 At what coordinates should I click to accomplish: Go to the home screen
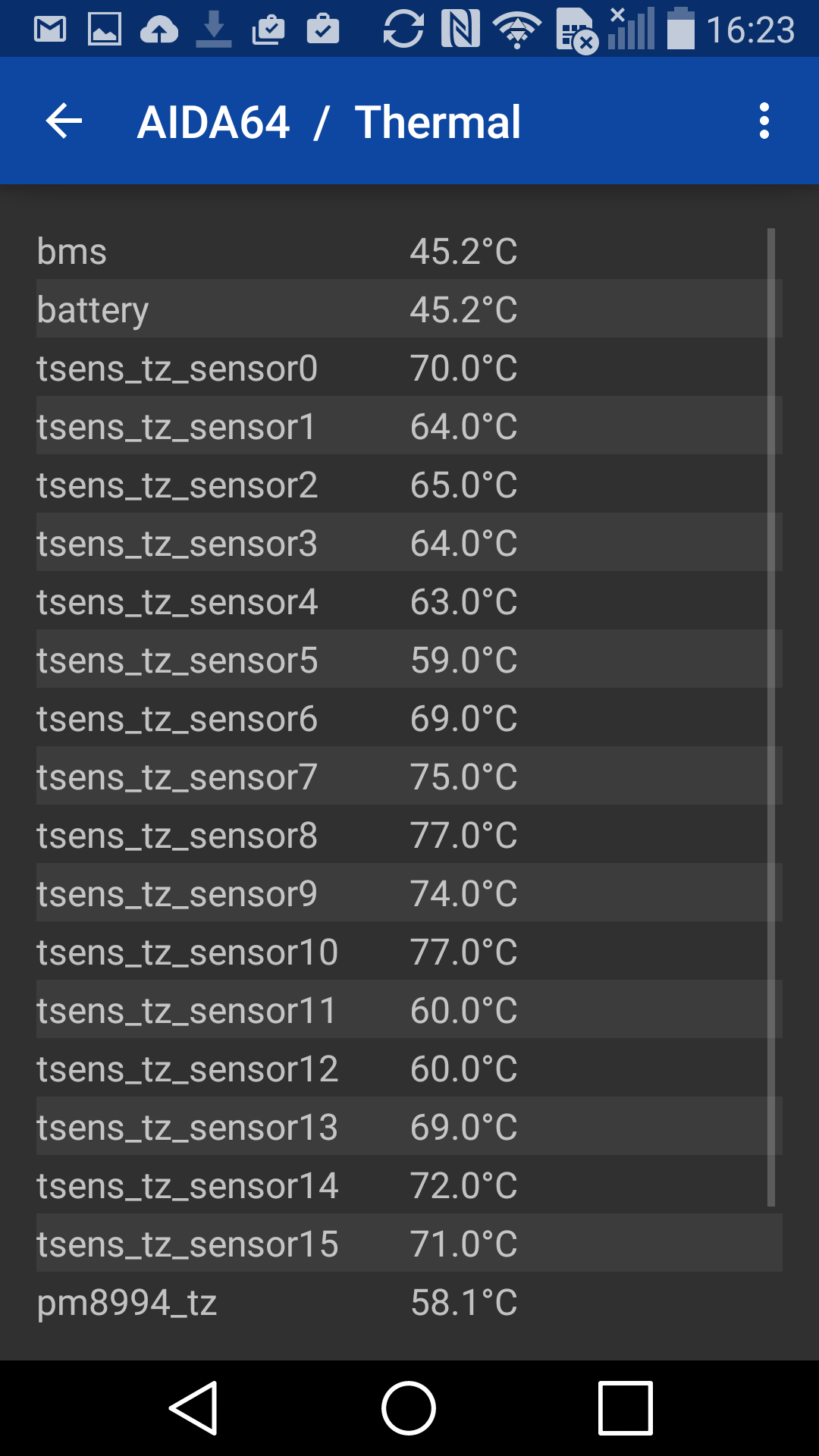click(409, 1408)
